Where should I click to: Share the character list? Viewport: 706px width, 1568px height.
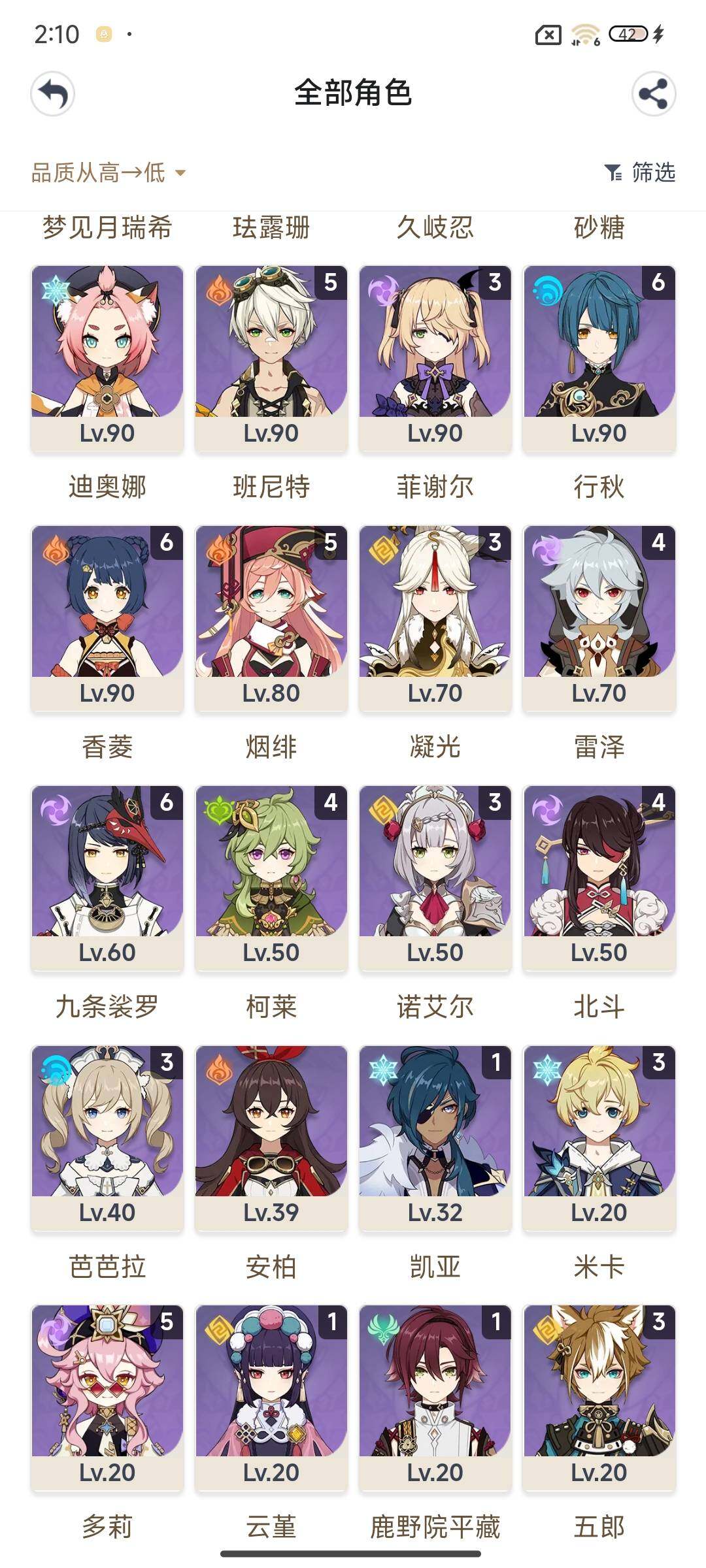pyautogui.click(x=653, y=94)
